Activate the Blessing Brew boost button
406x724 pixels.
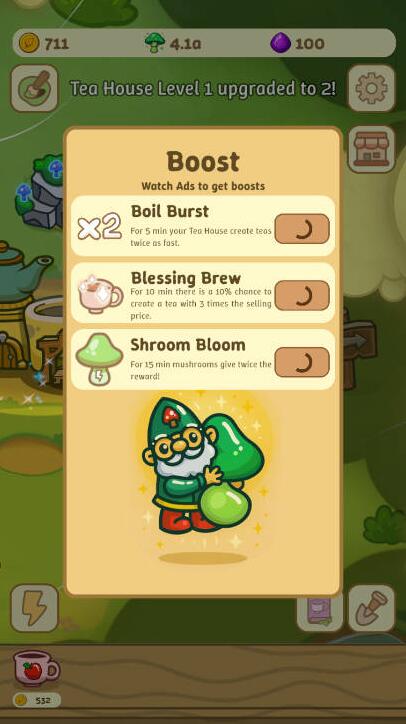pos(302,296)
